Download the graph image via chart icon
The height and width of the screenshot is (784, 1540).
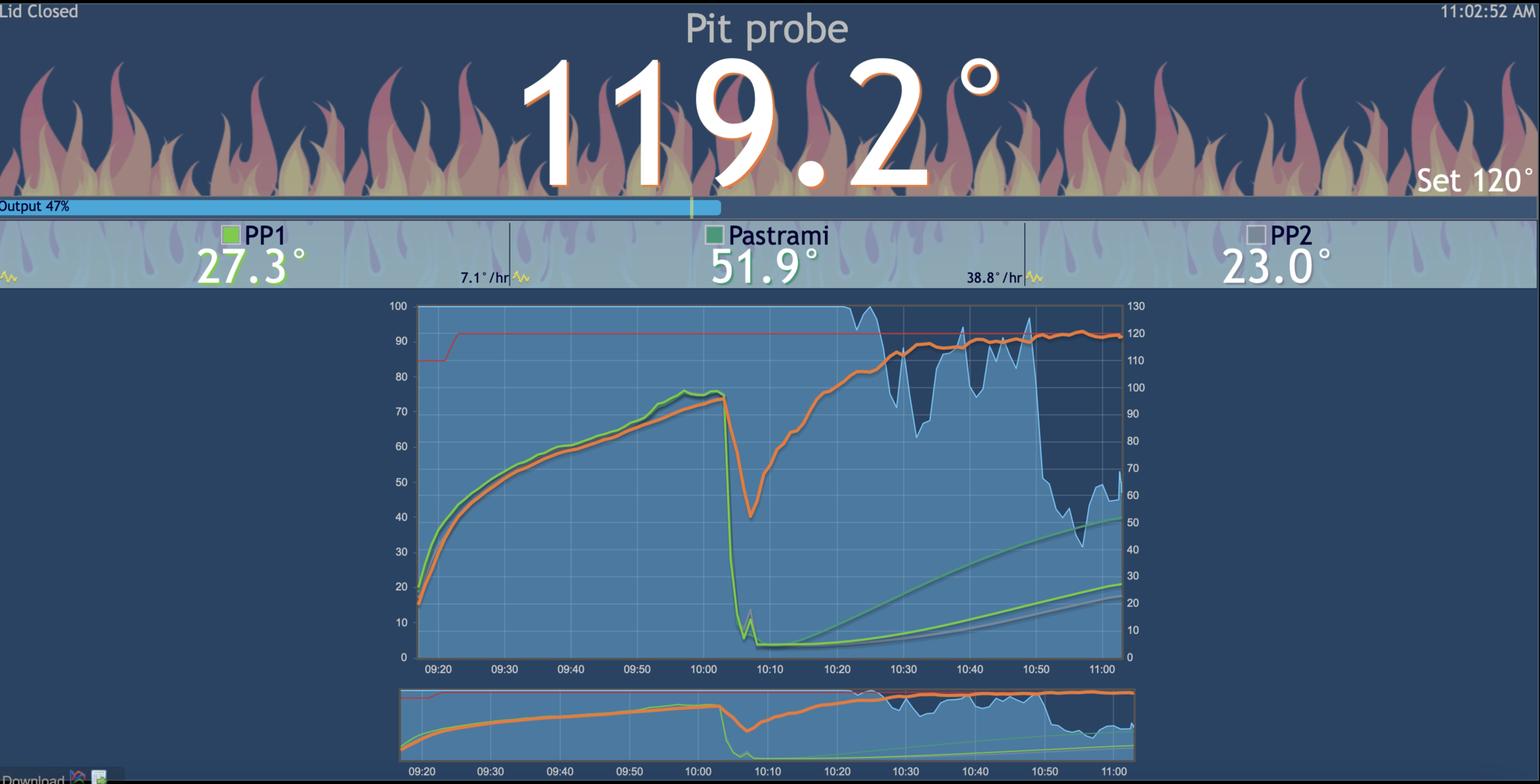pos(78,776)
